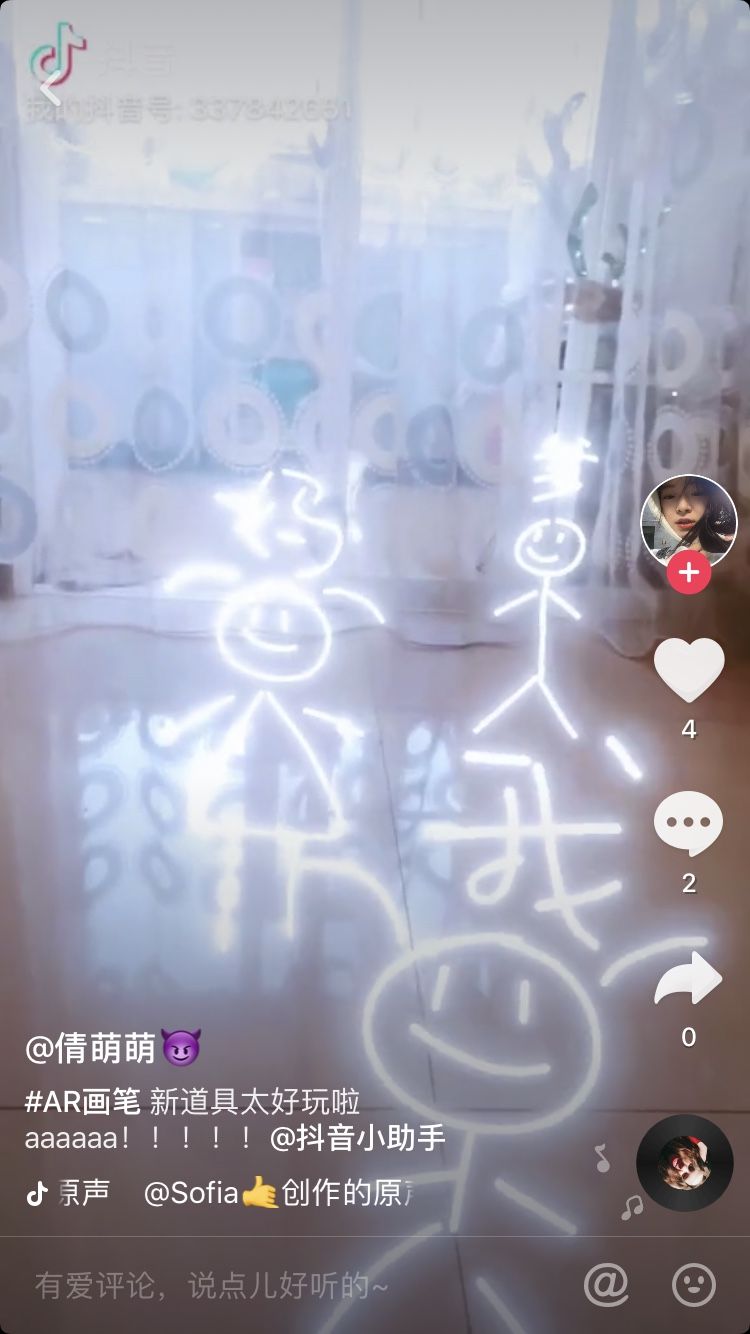Follow the creator via the plus badge
The height and width of the screenshot is (1334, 750).
click(x=688, y=573)
